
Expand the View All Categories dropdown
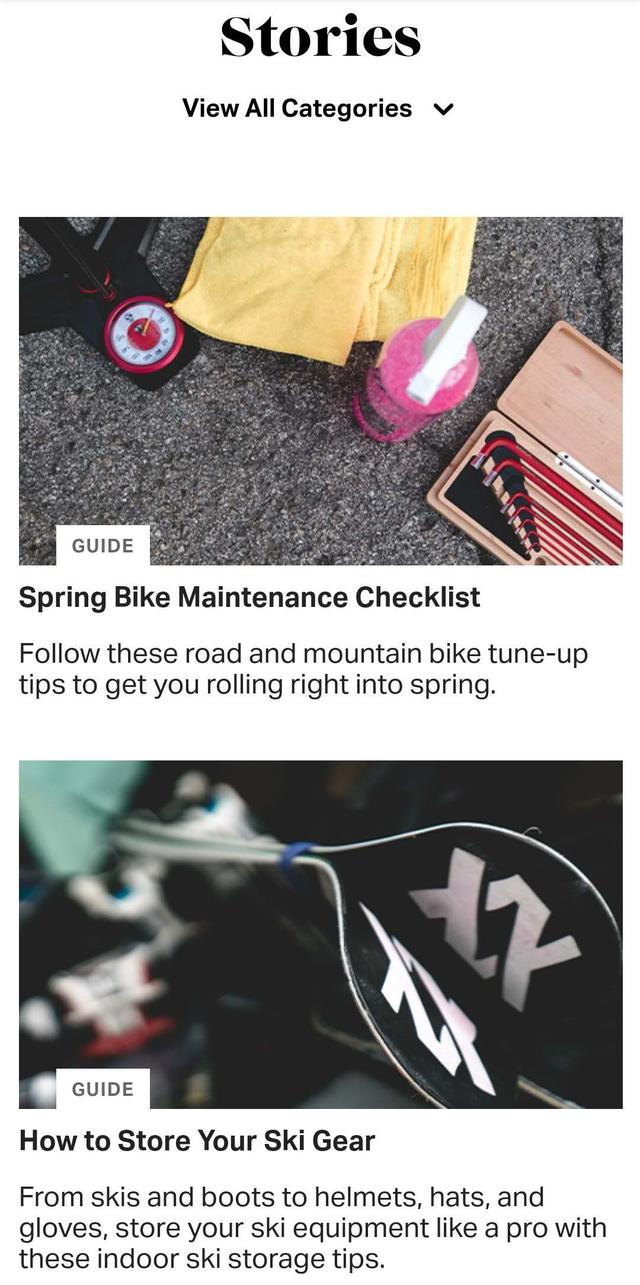tap(318, 109)
